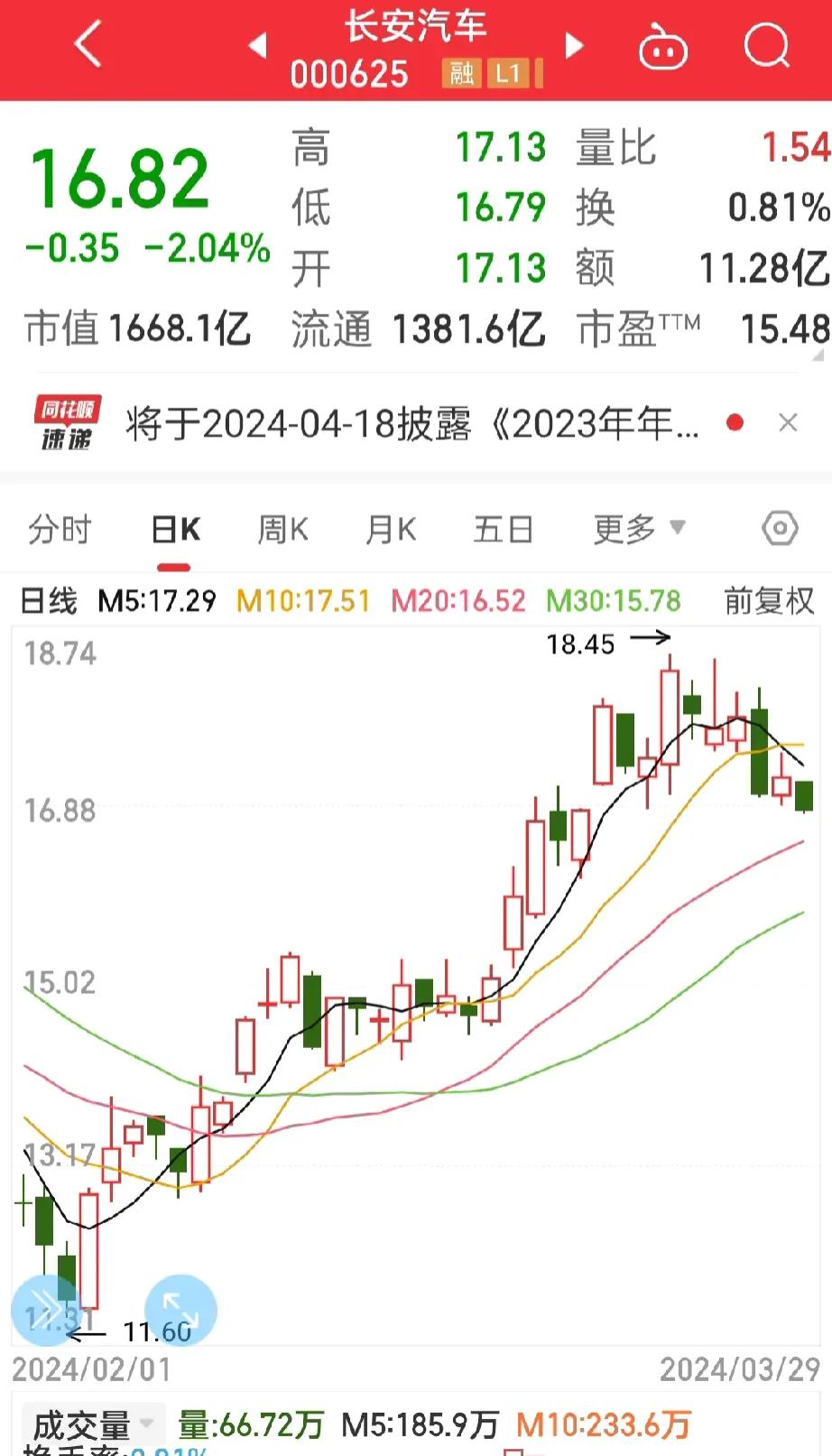
Task: Switch to the 周K chart
Action: (x=282, y=529)
